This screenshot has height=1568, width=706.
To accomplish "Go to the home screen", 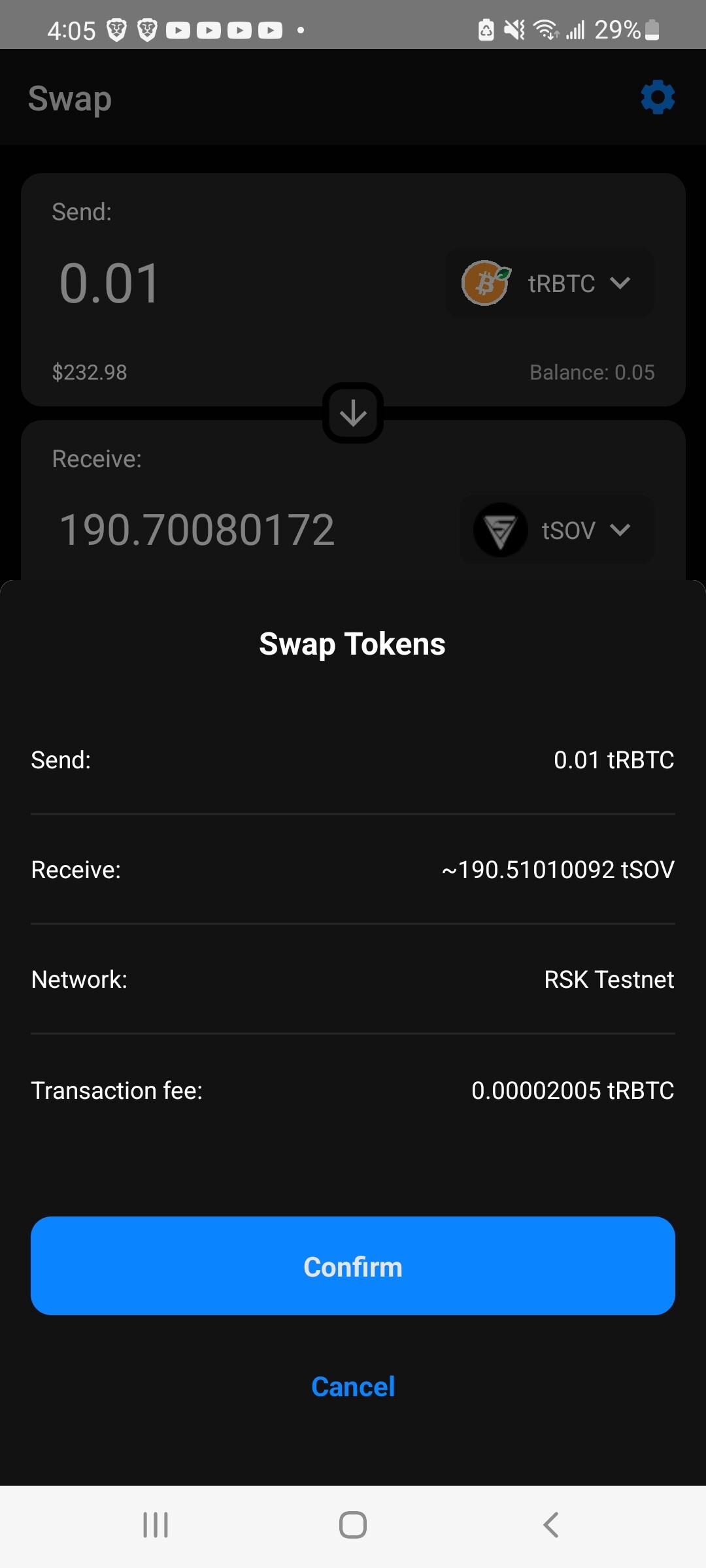I will tap(353, 1525).
